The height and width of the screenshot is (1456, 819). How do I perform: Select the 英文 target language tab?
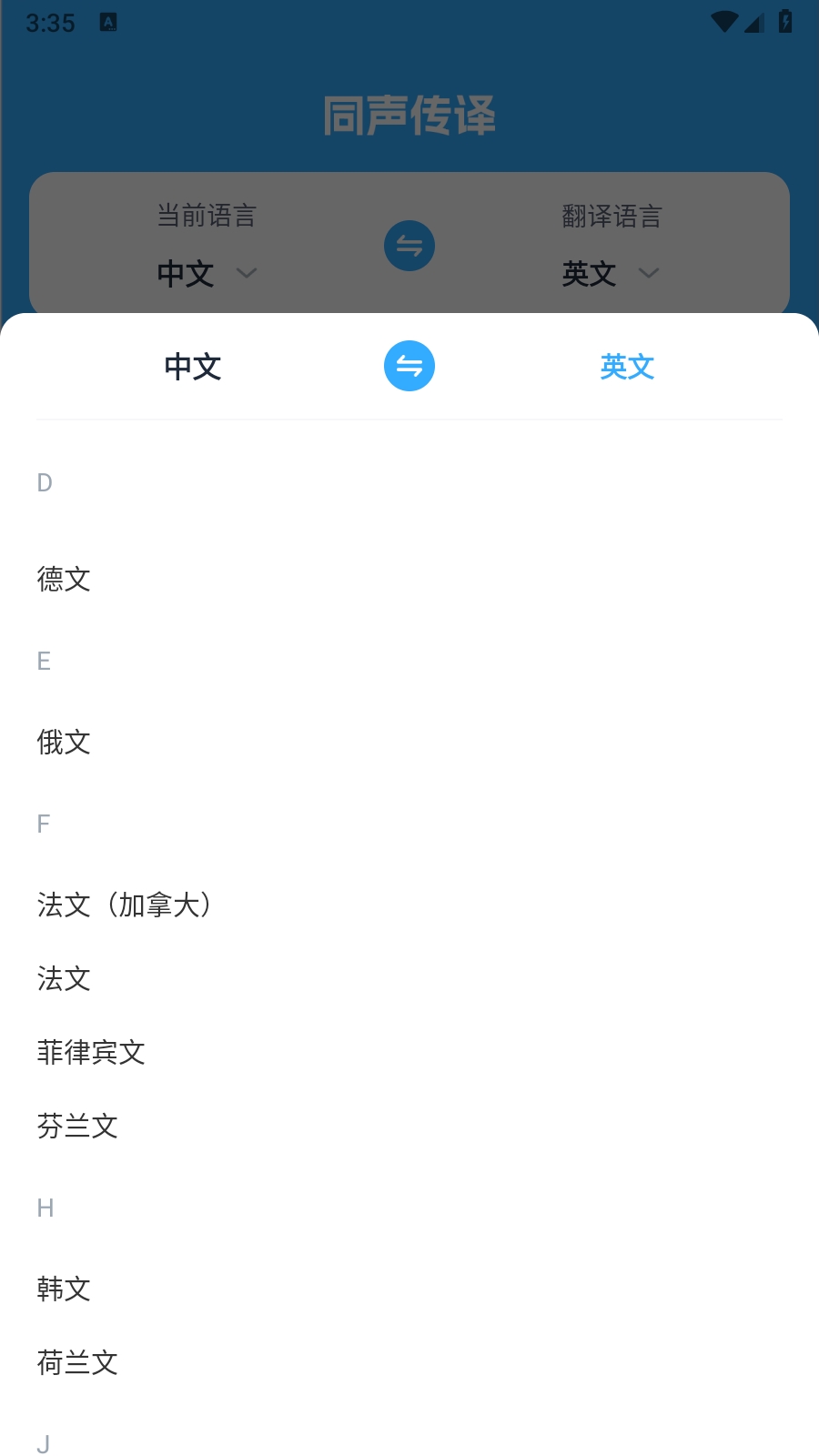[627, 367]
